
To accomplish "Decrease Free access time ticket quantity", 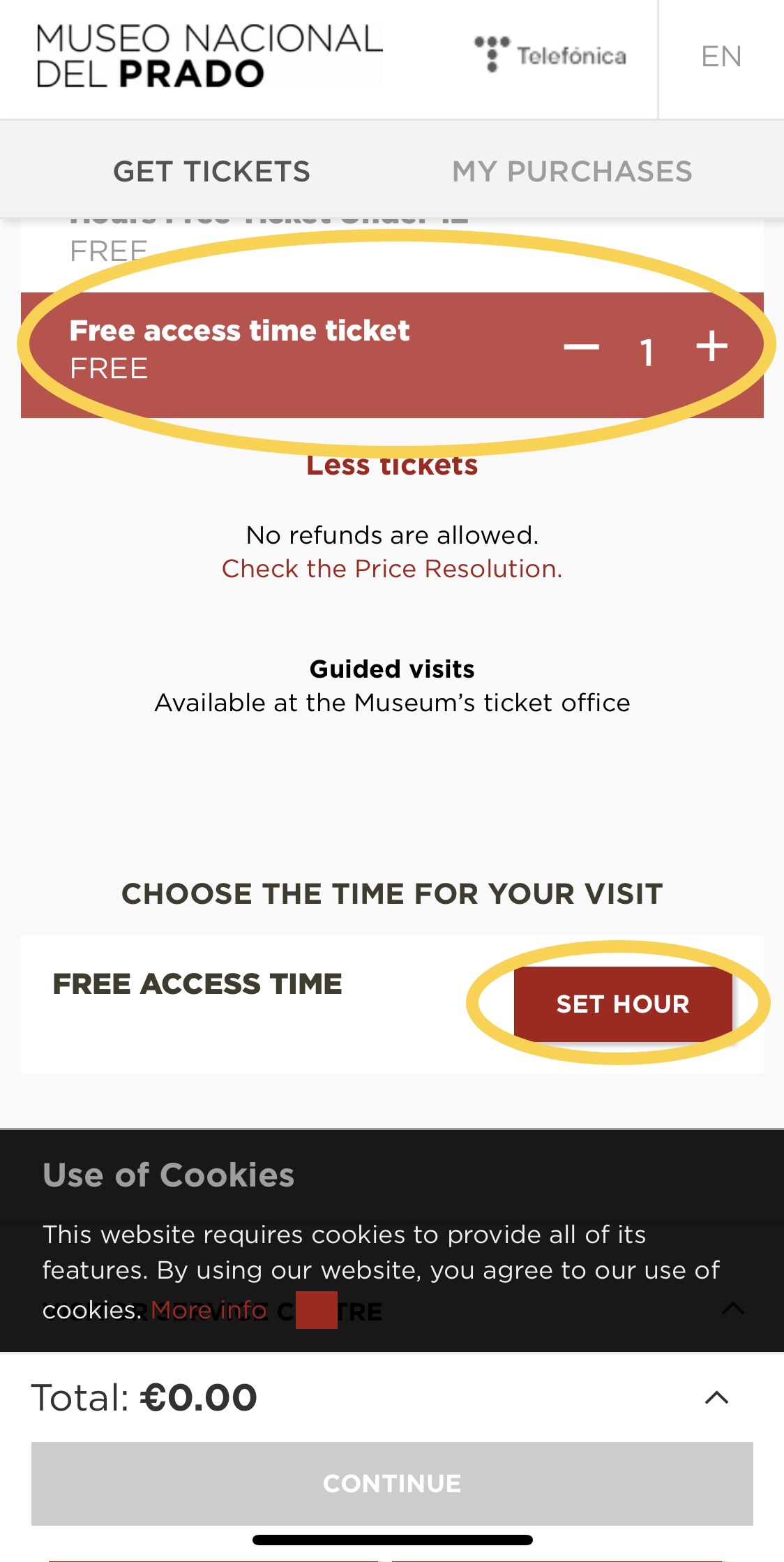I will [x=581, y=348].
